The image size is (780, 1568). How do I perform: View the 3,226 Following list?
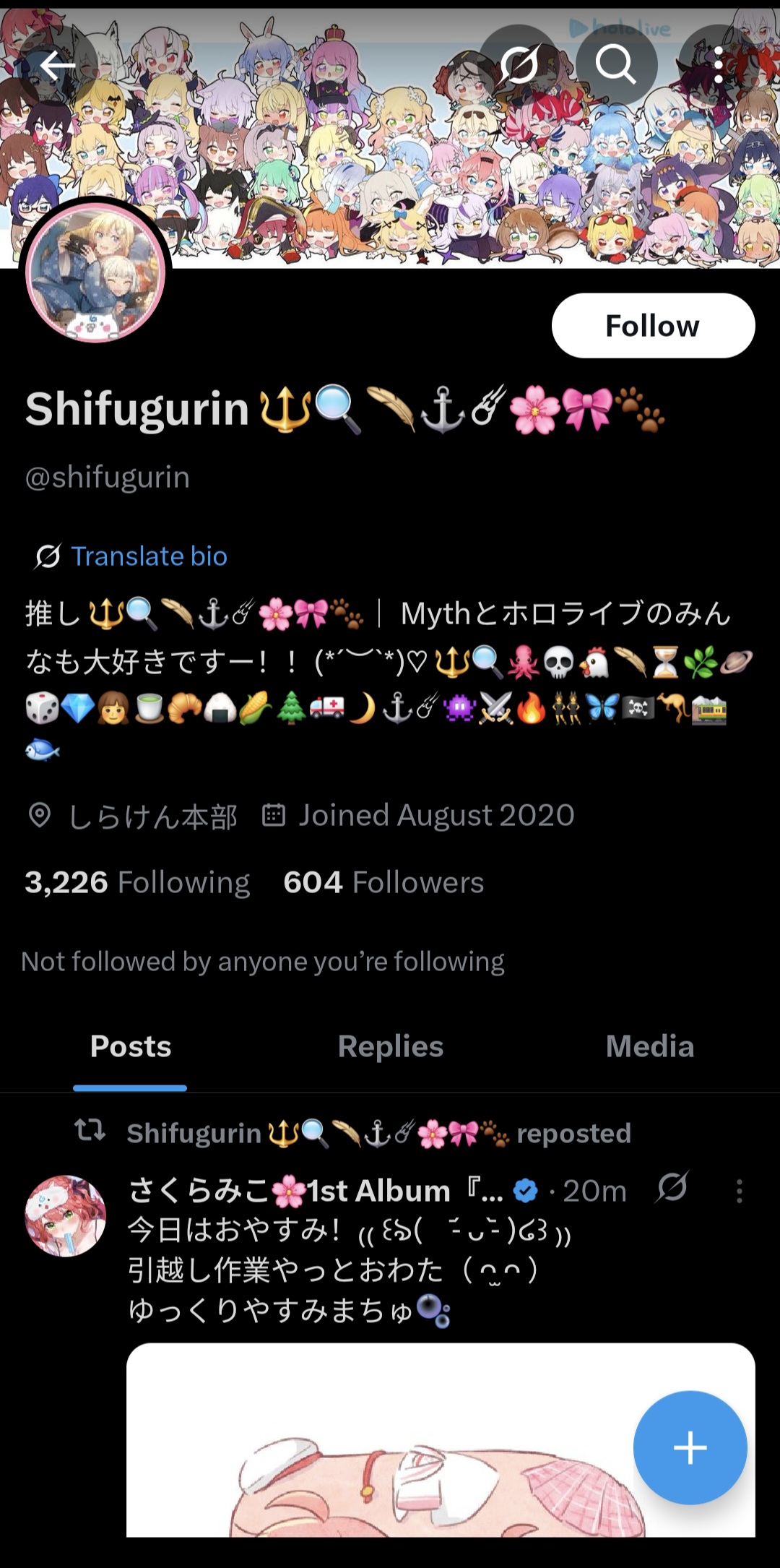(137, 882)
